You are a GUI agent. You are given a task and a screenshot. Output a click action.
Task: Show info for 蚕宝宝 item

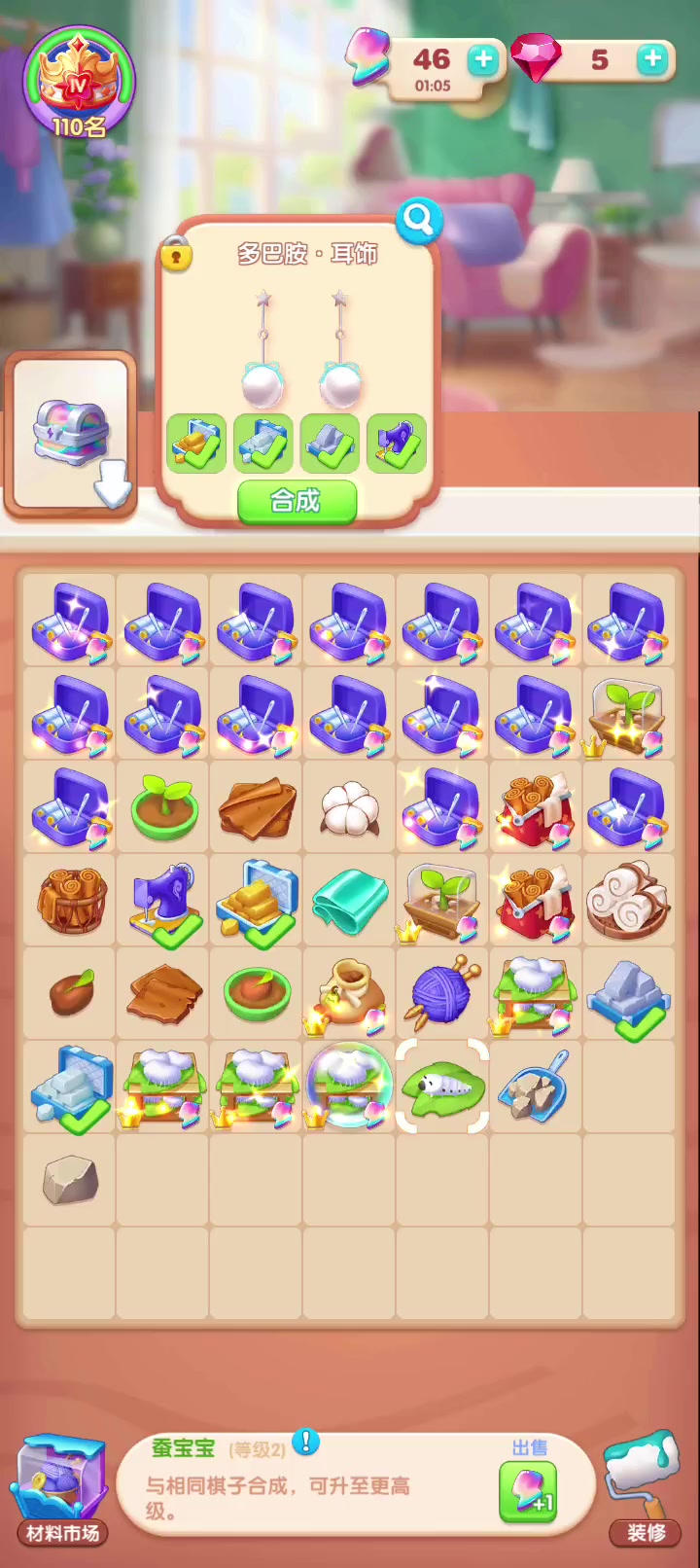click(x=305, y=1442)
